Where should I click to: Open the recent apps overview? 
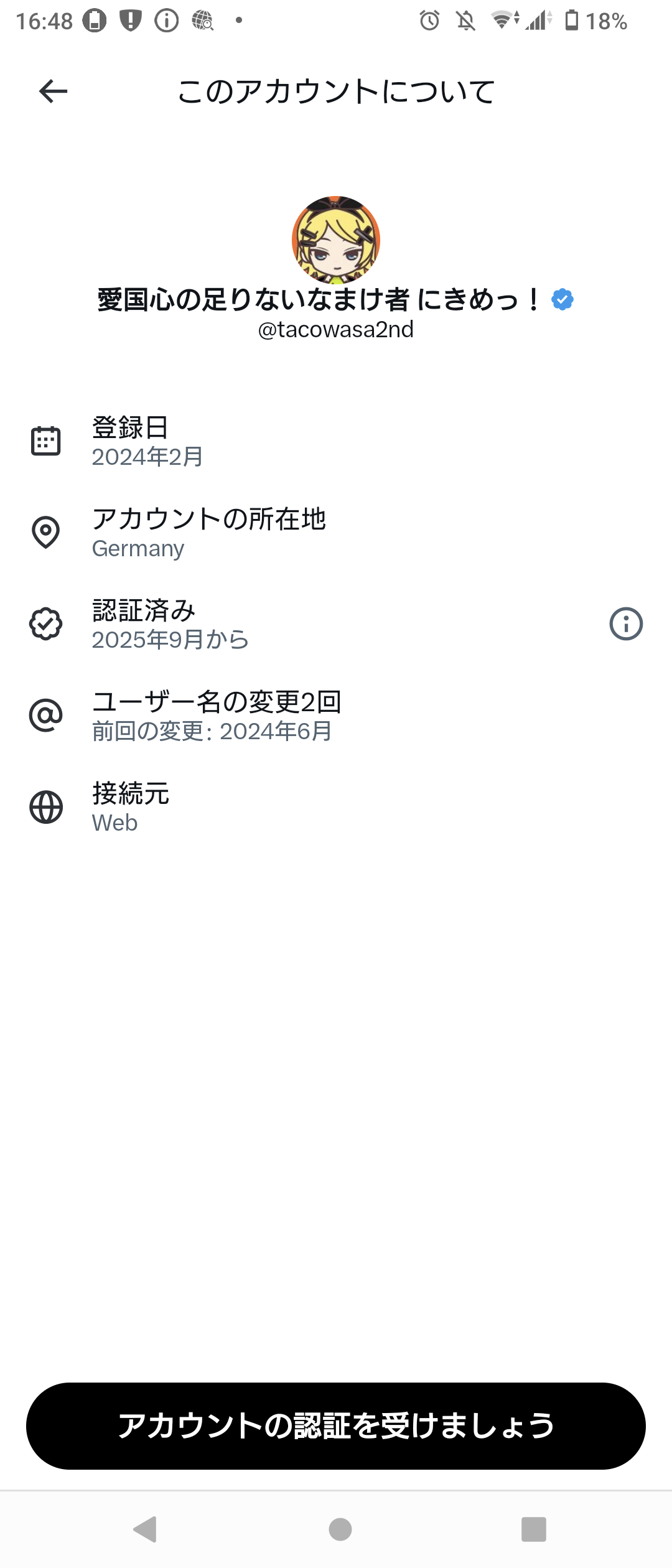pyautogui.click(x=533, y=1529)
